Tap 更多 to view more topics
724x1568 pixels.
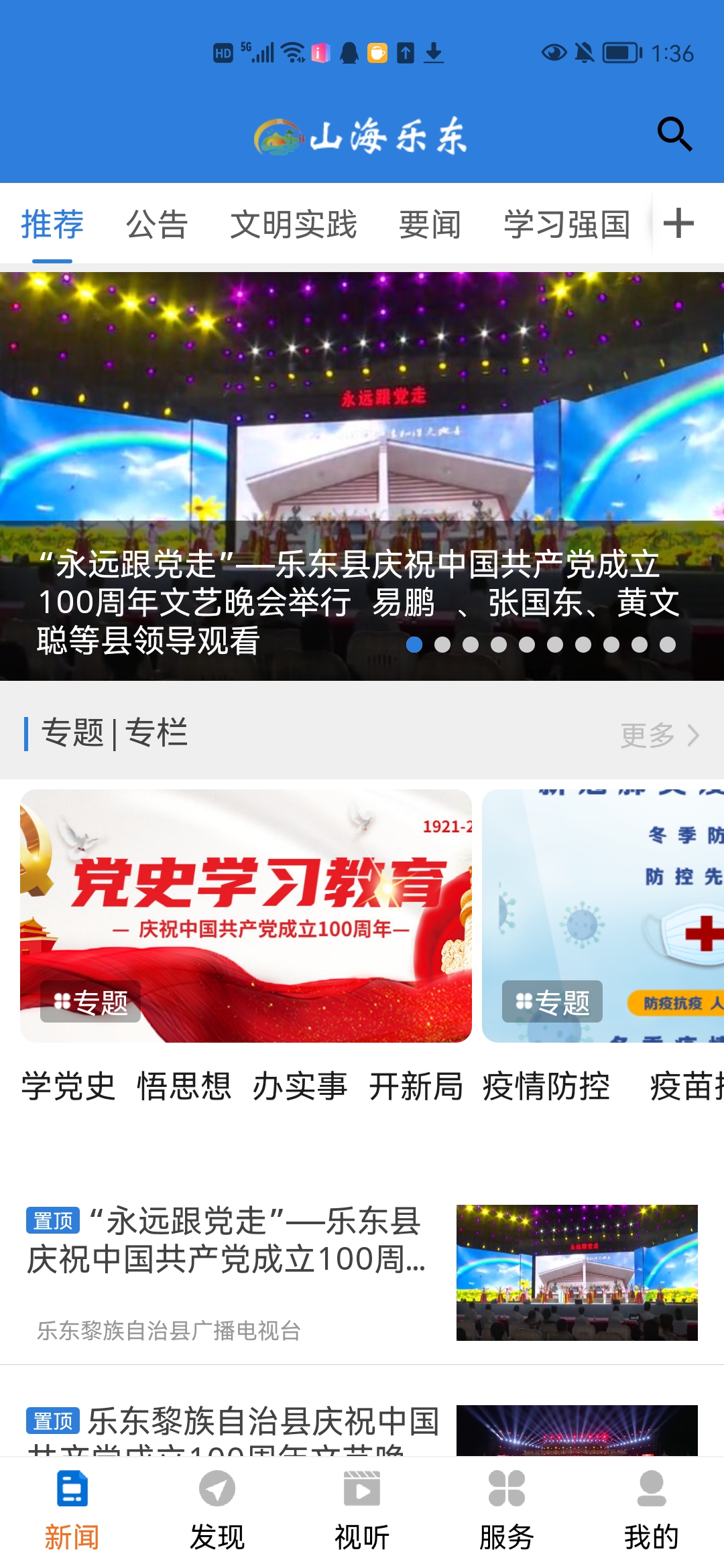pyautogui.click(x=660, y=735)
